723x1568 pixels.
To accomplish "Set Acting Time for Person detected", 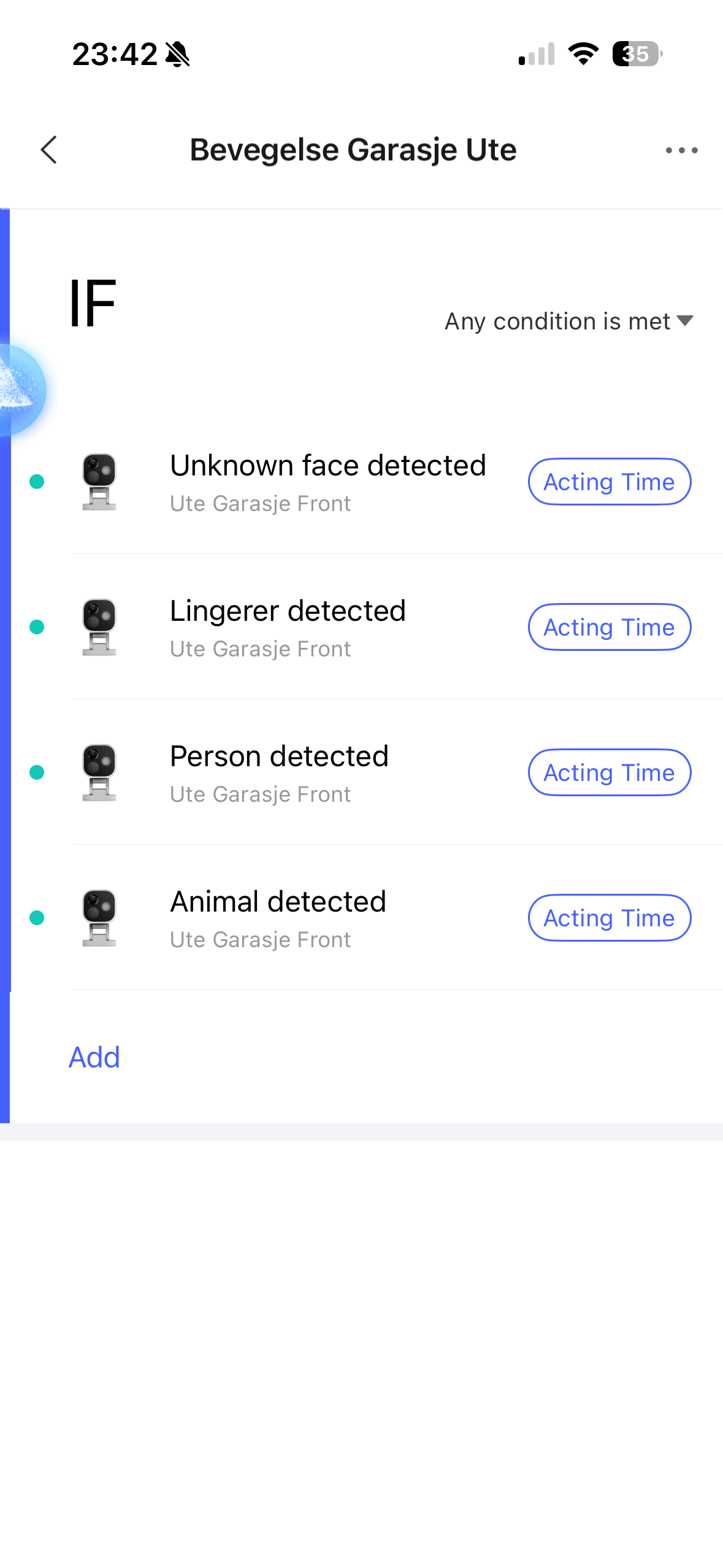I will [x=609, y=773].
